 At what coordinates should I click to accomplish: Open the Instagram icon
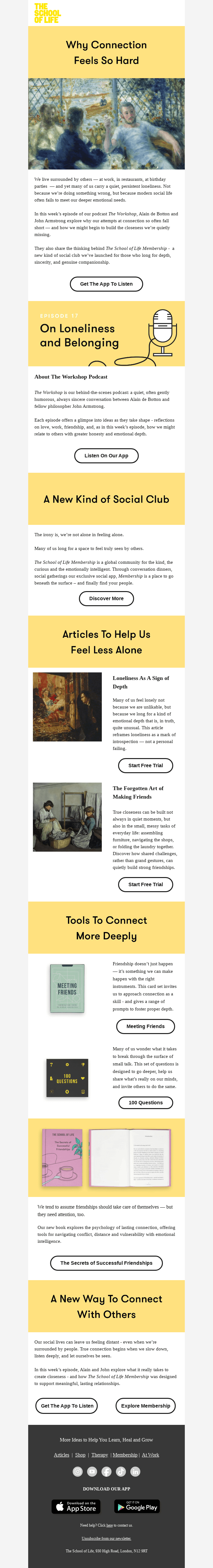[78, 1471]
